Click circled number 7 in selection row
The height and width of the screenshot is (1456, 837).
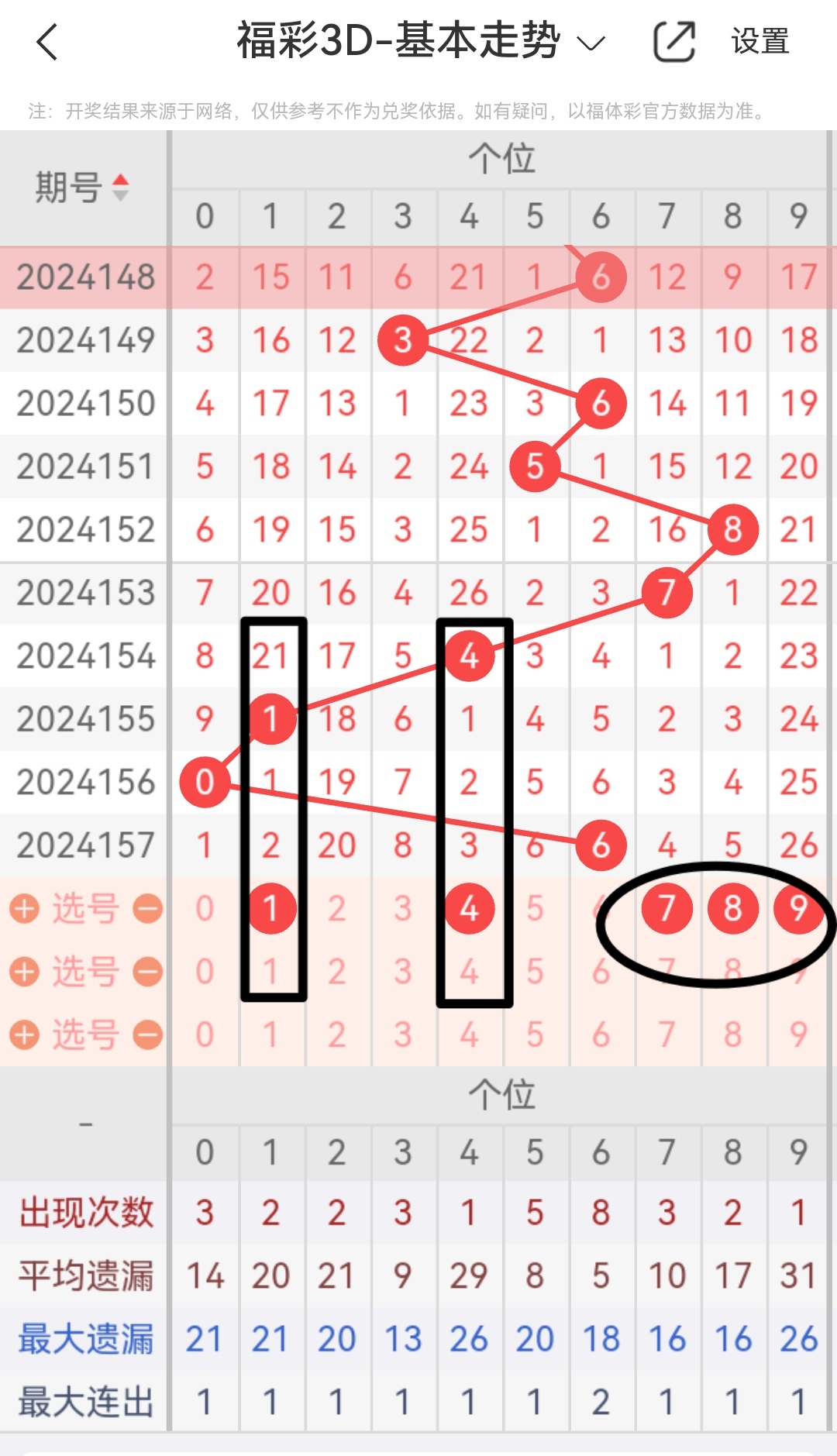pos(666,908)
